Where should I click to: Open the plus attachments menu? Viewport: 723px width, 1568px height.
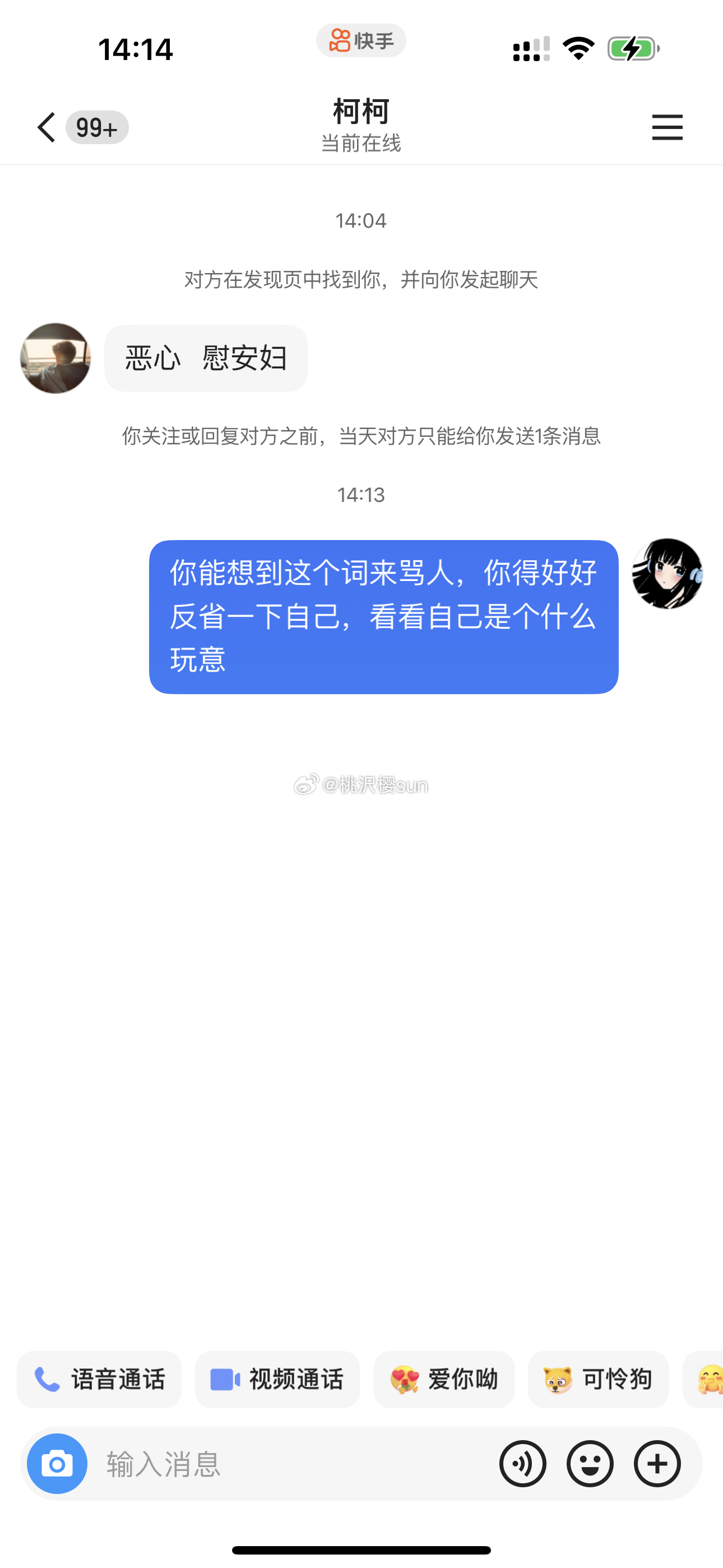[657, 1464]
